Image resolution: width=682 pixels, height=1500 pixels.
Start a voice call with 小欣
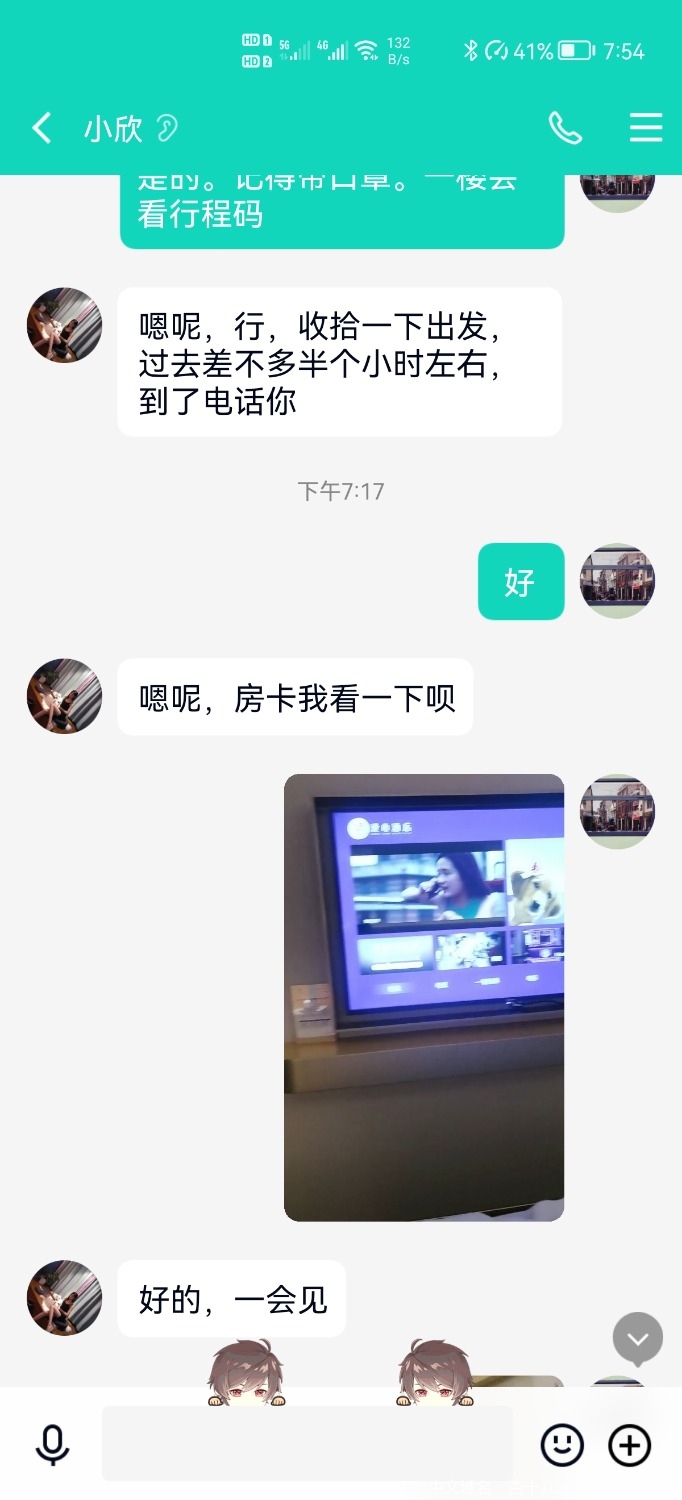click(565, 128)
